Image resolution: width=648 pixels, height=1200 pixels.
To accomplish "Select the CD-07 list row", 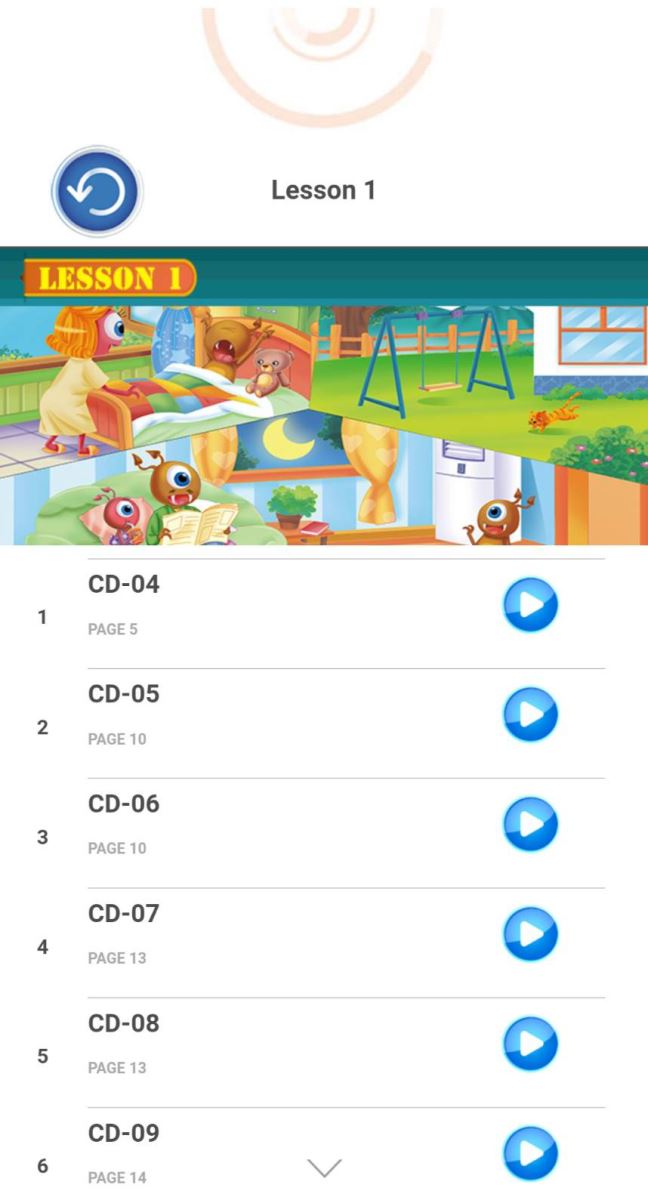I will click(x=250, y=934).
